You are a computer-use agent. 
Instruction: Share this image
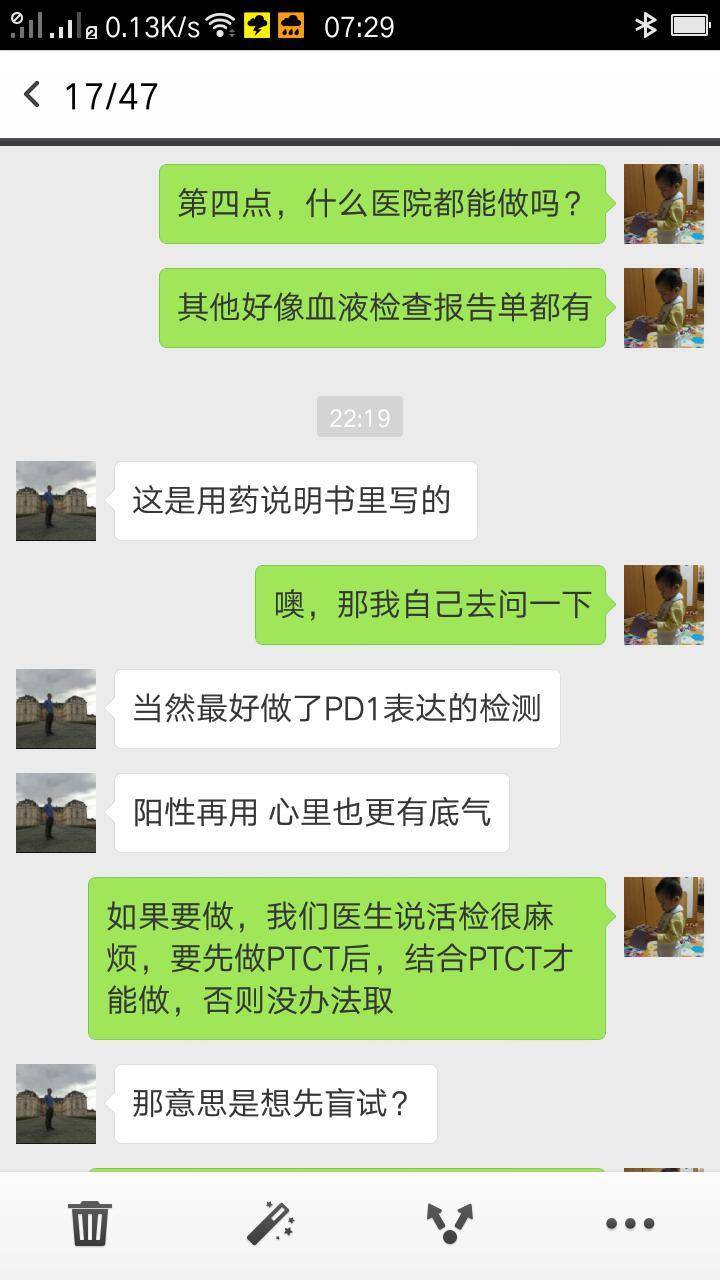click(450, 1223)
